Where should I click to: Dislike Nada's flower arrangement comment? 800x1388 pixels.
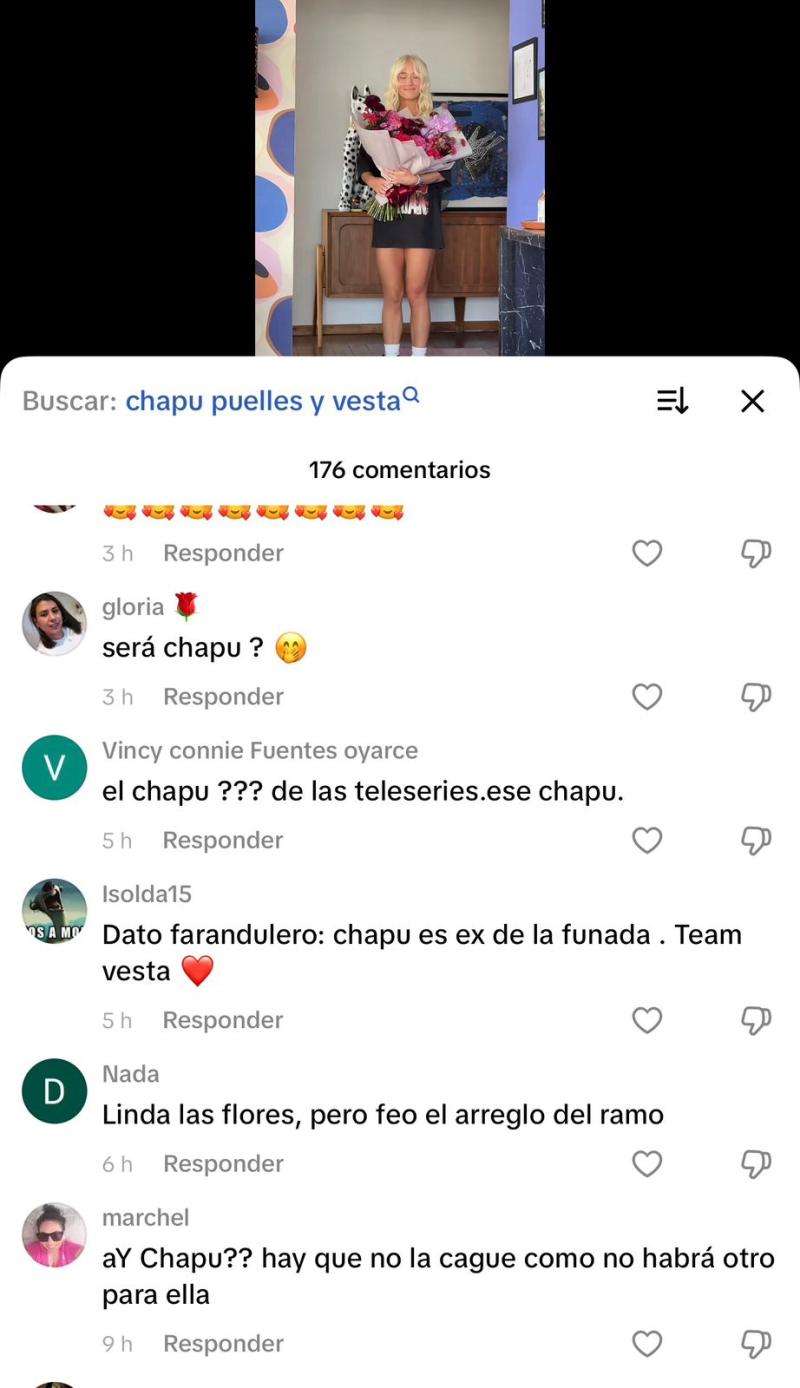(756, 1163)
